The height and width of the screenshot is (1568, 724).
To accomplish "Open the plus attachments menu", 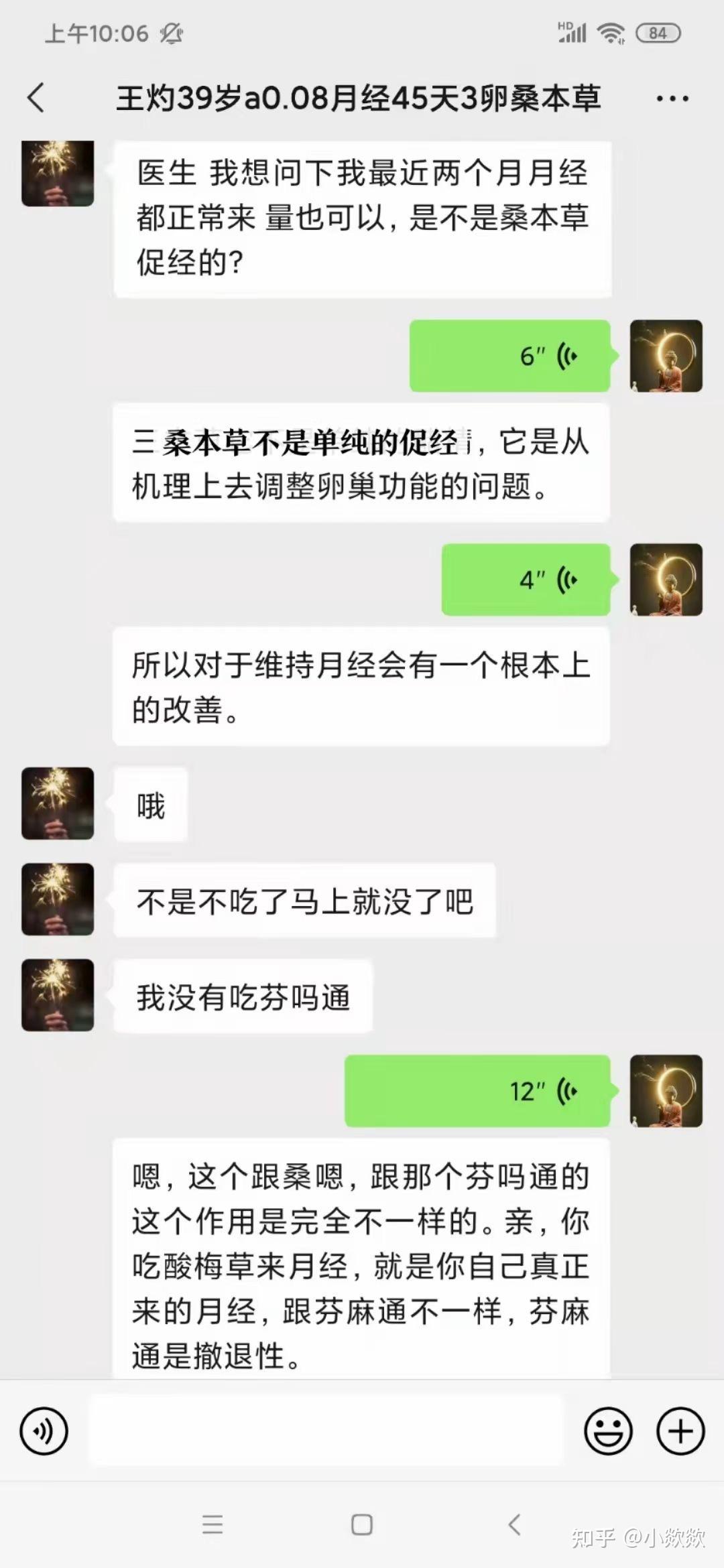I will tap(680, 1431).
